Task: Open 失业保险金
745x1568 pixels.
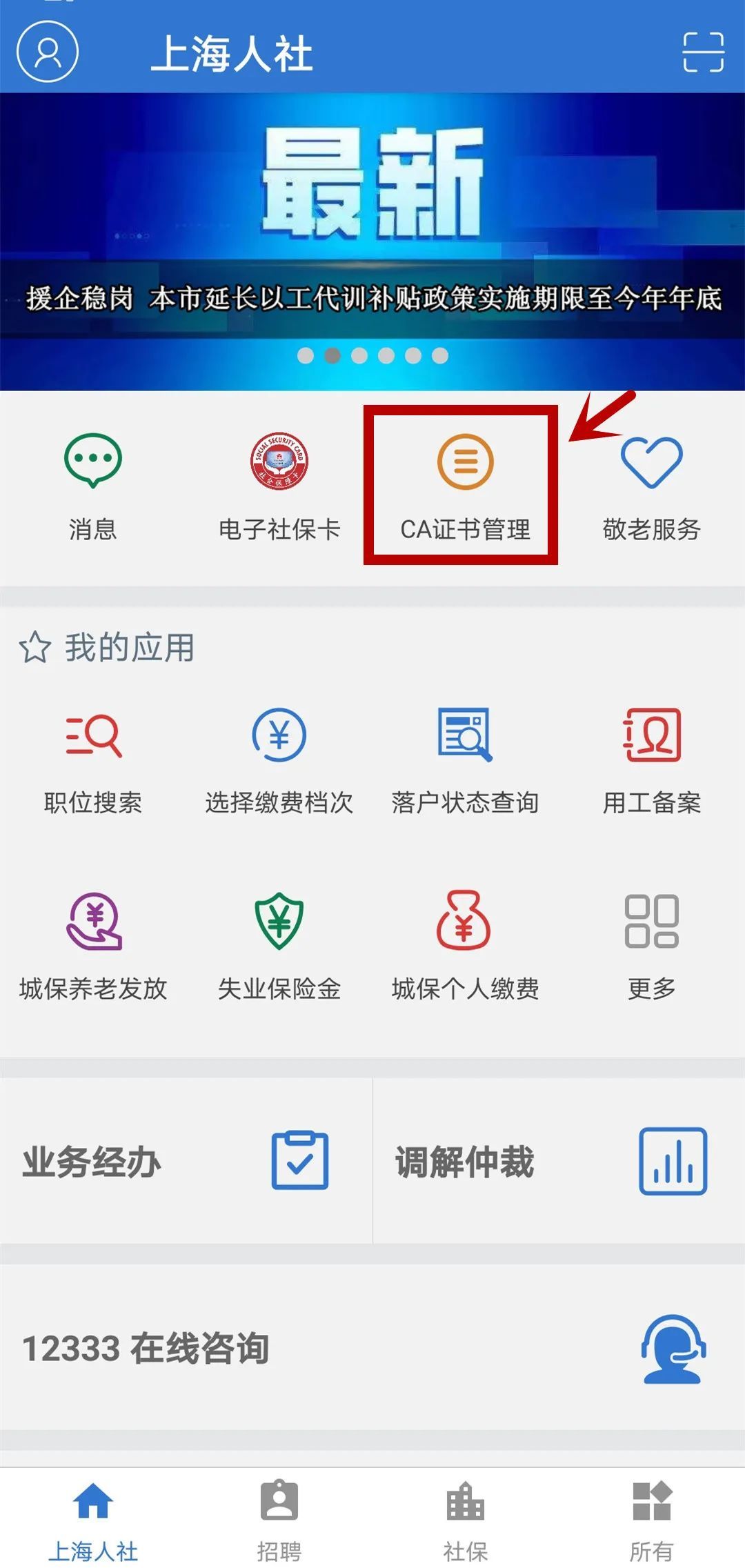Action: click(x=279, y=945)
